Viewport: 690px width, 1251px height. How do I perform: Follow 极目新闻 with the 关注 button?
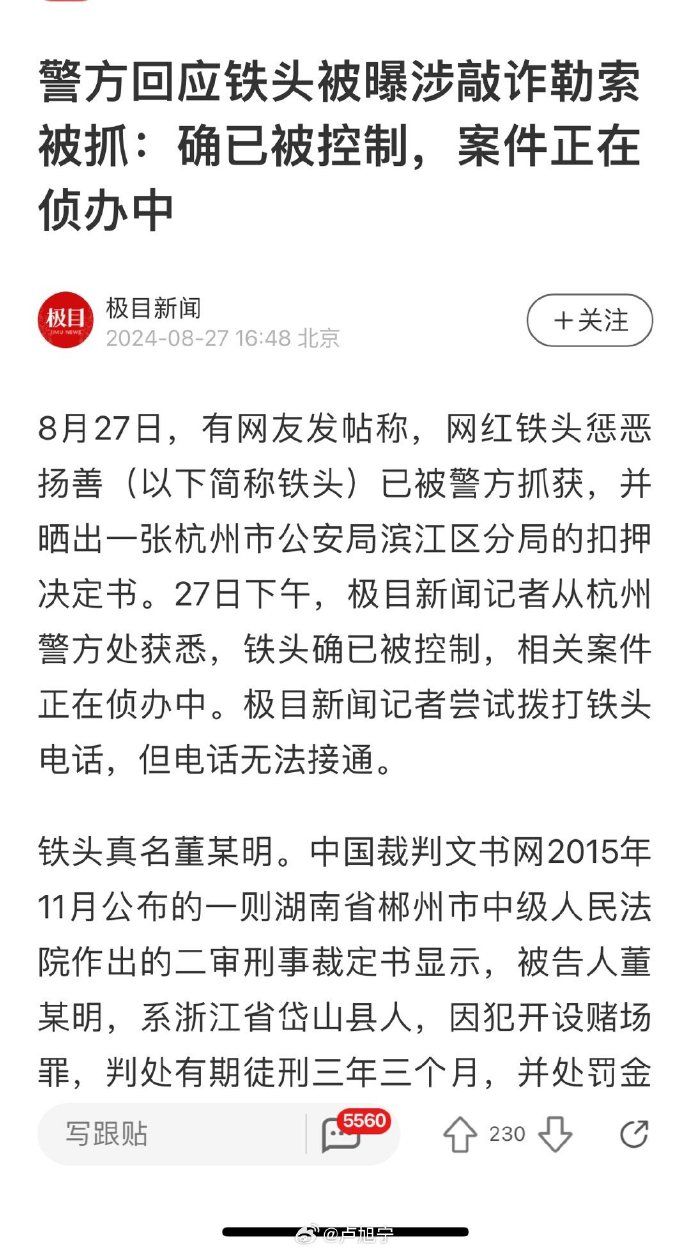[x=590, y=321]
